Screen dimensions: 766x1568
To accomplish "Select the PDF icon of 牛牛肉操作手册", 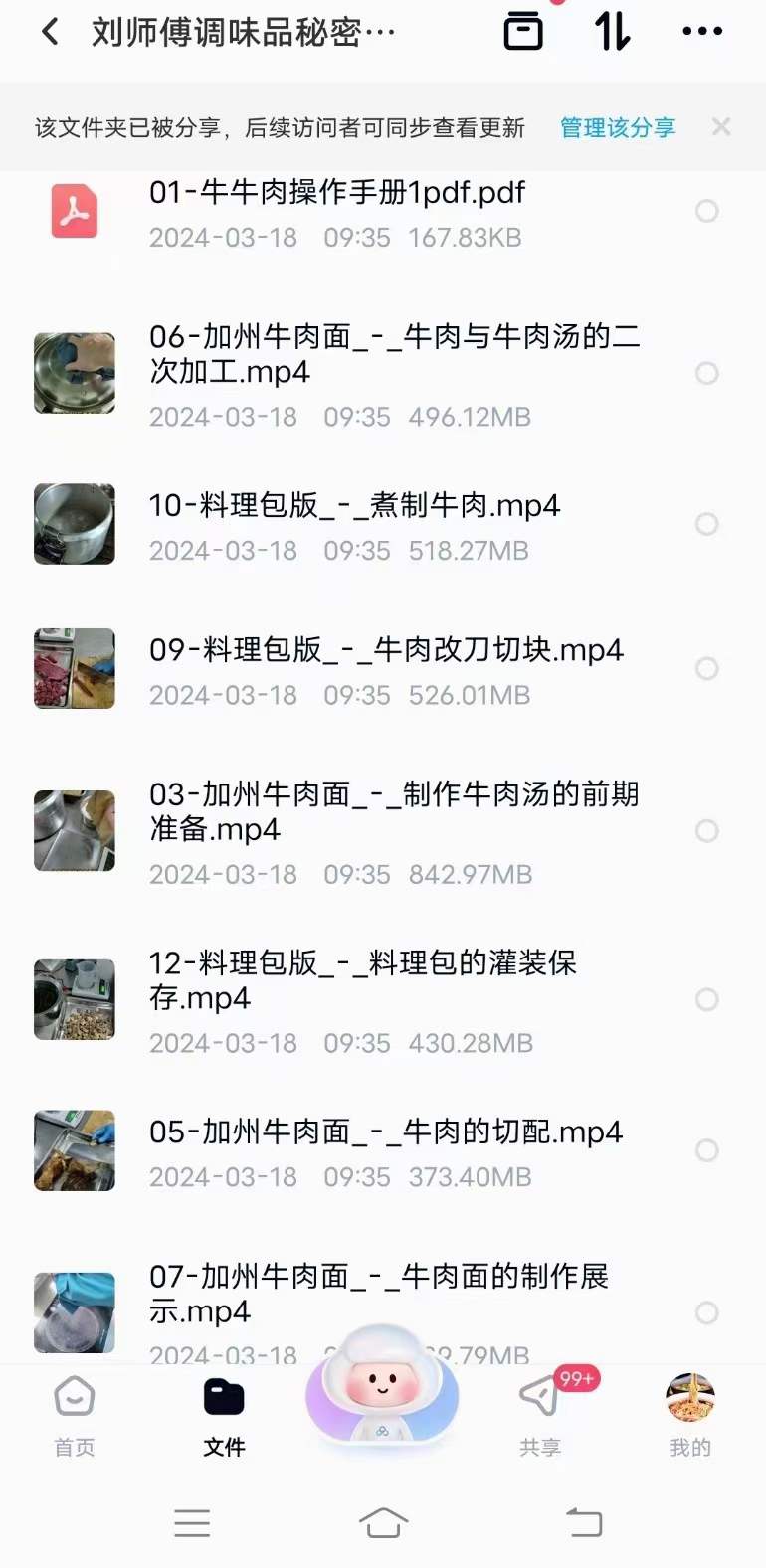I will [x=75, y=211].
